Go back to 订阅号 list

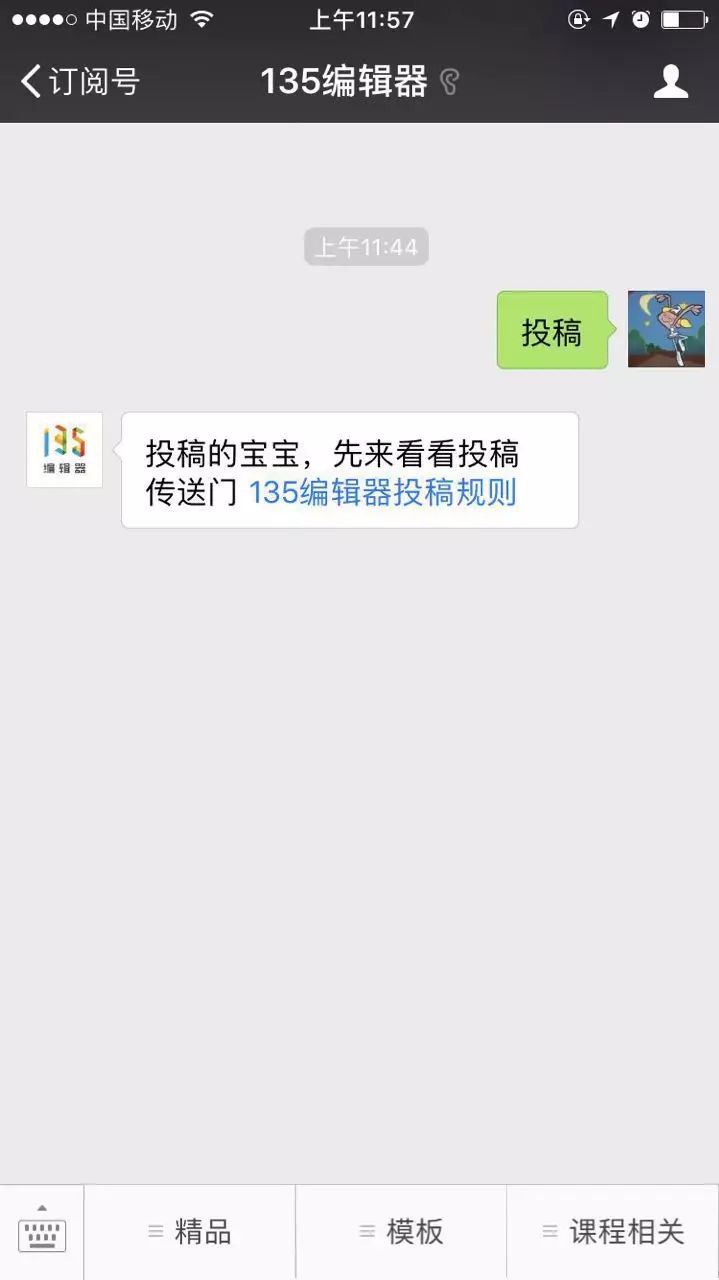click(78, 81)
